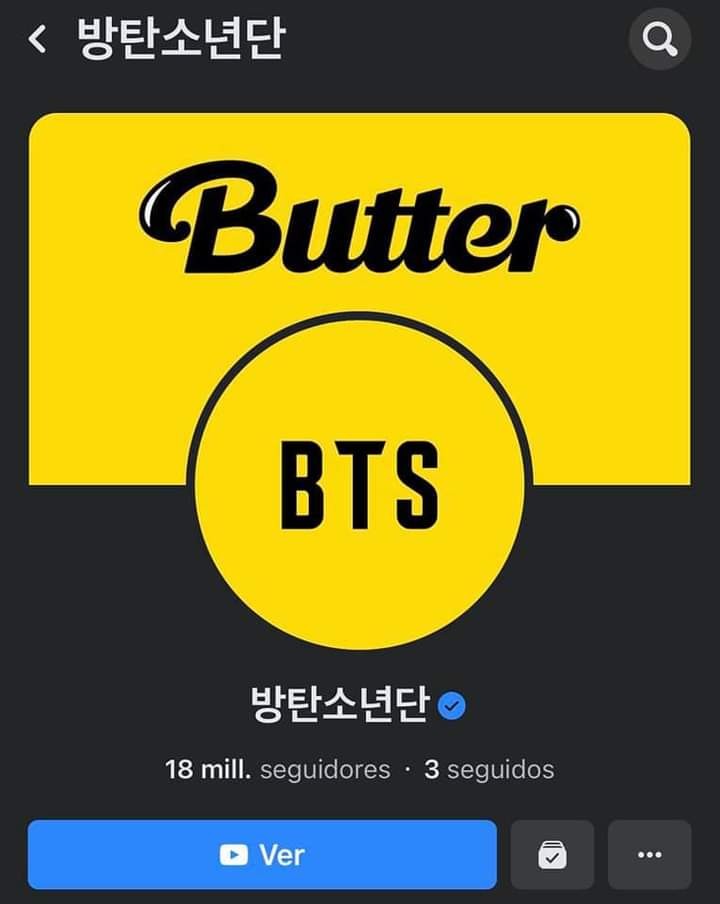Screen dimensions: 720x904
Task: Open the following options button beside Ver
Action: [x=552, y=855]
